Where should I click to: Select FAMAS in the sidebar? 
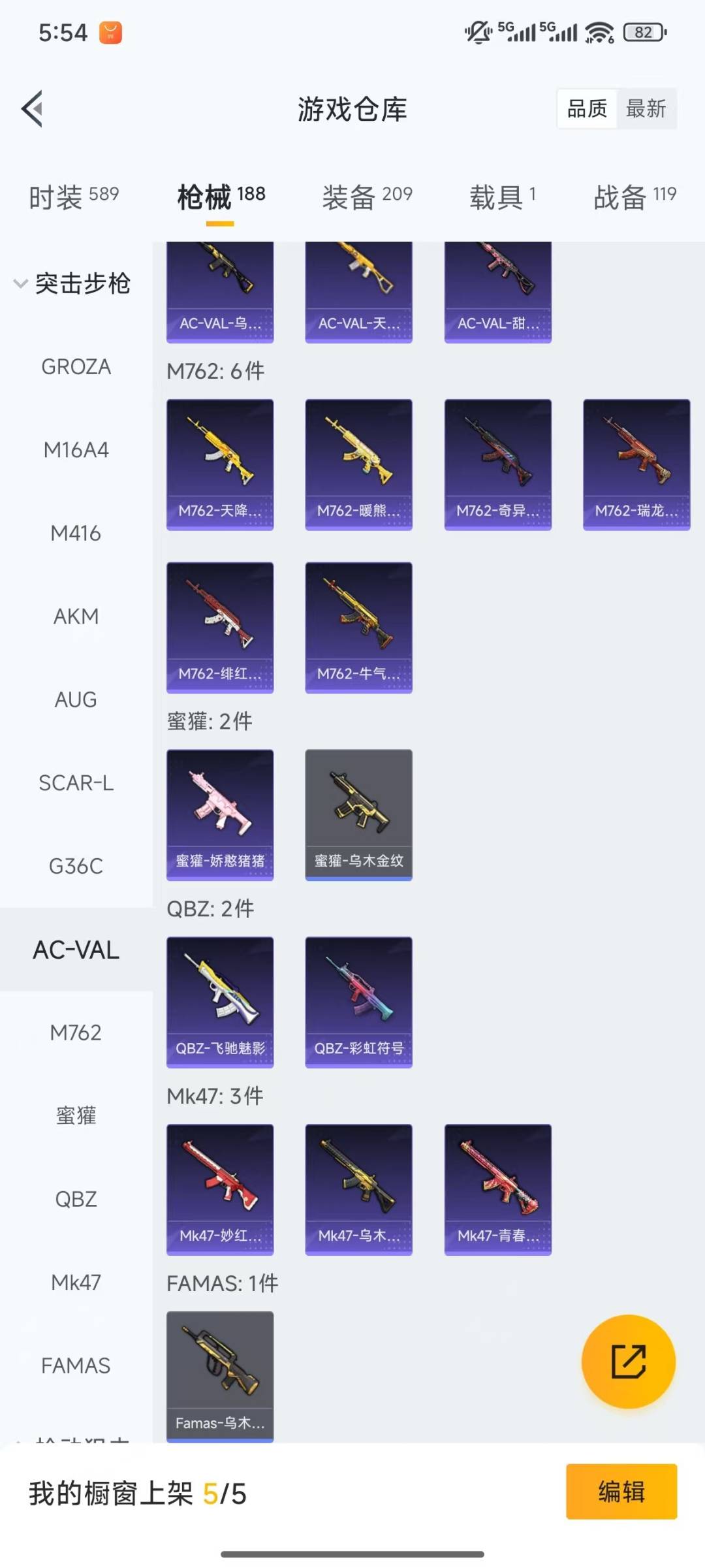(76, 1365)
